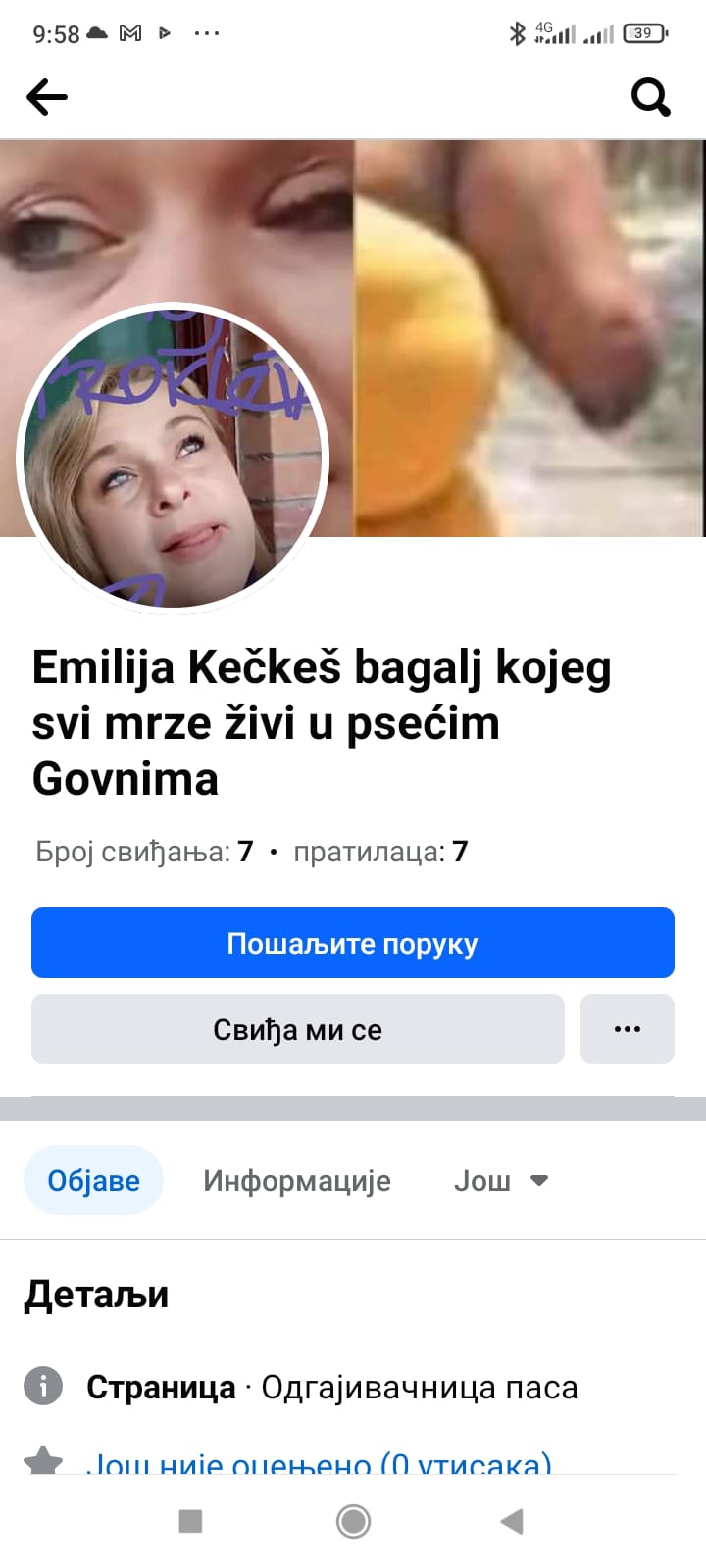
Task: Expand the Још dropdown
Action: pos(500,1180)
